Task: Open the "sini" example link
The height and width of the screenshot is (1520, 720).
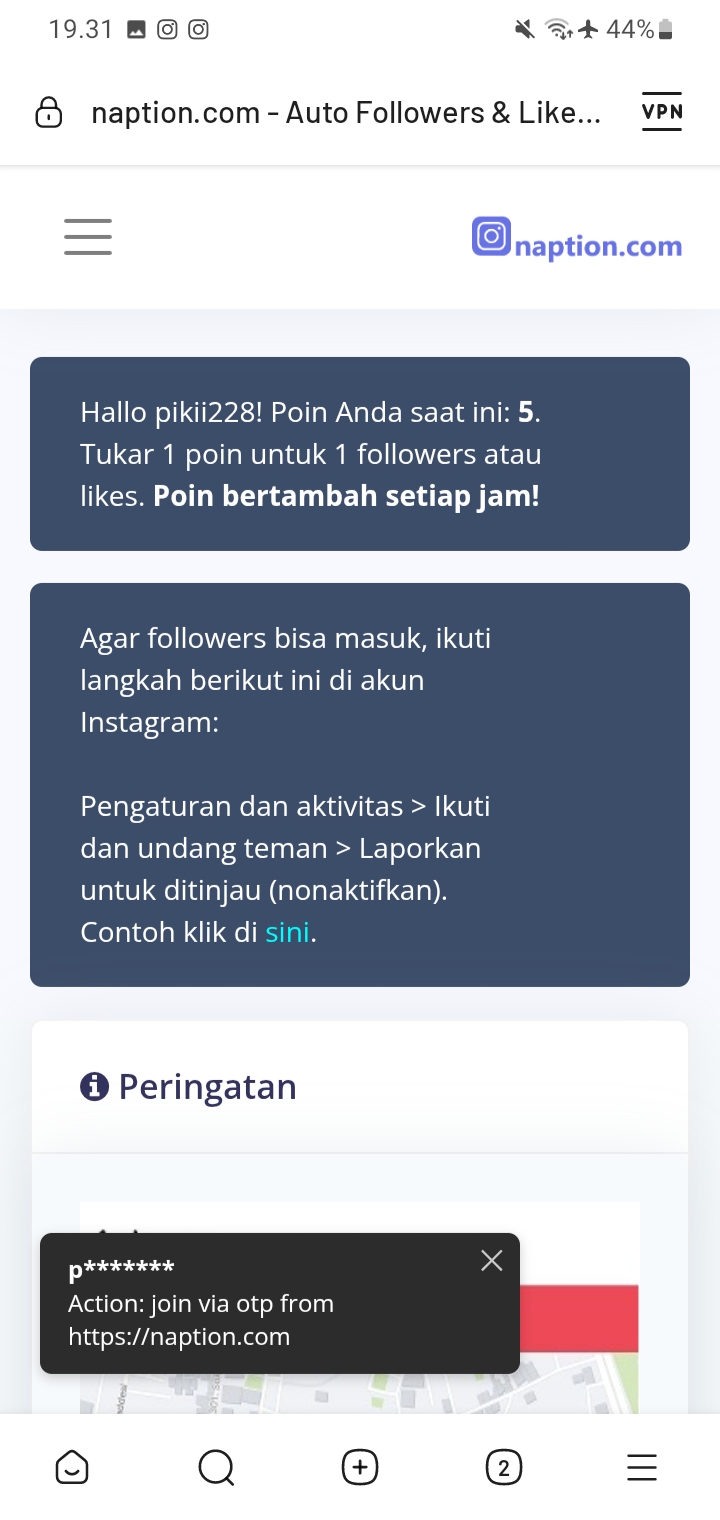Action: click(x=287, y=933)
